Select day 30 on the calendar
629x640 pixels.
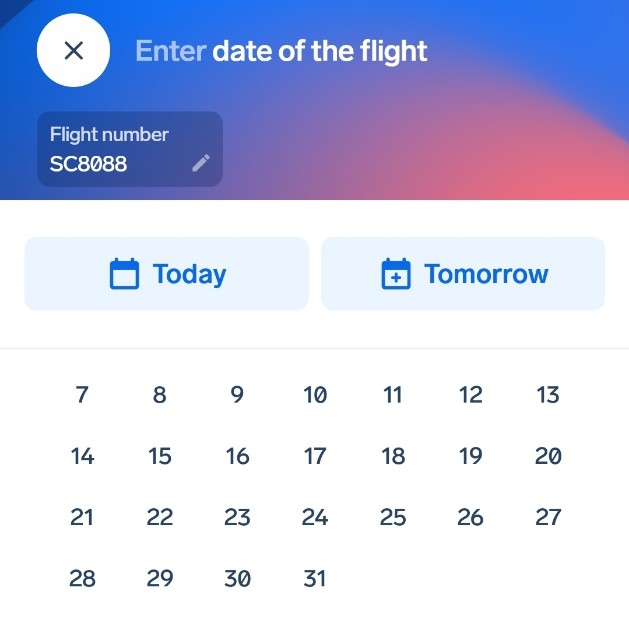point(237,579)
